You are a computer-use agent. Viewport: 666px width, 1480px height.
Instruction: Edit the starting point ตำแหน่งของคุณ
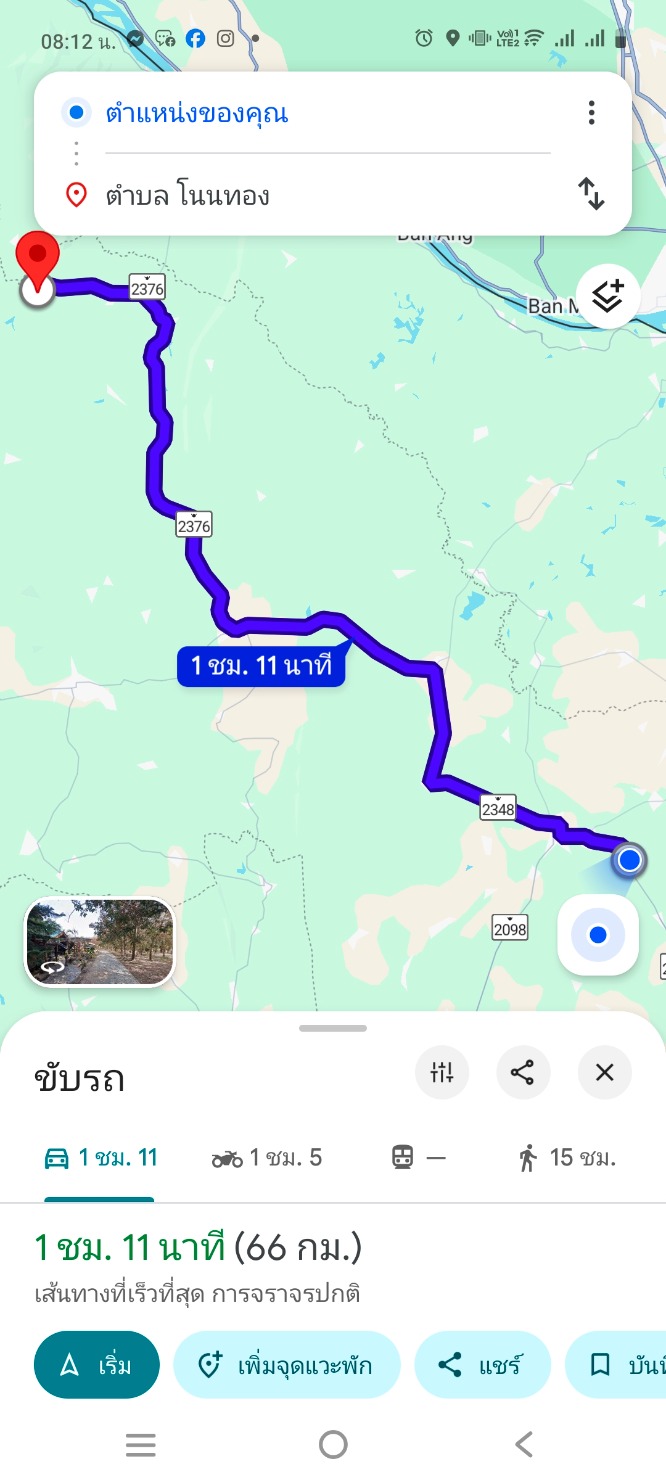pyautogui.click(x=300, y=113)
